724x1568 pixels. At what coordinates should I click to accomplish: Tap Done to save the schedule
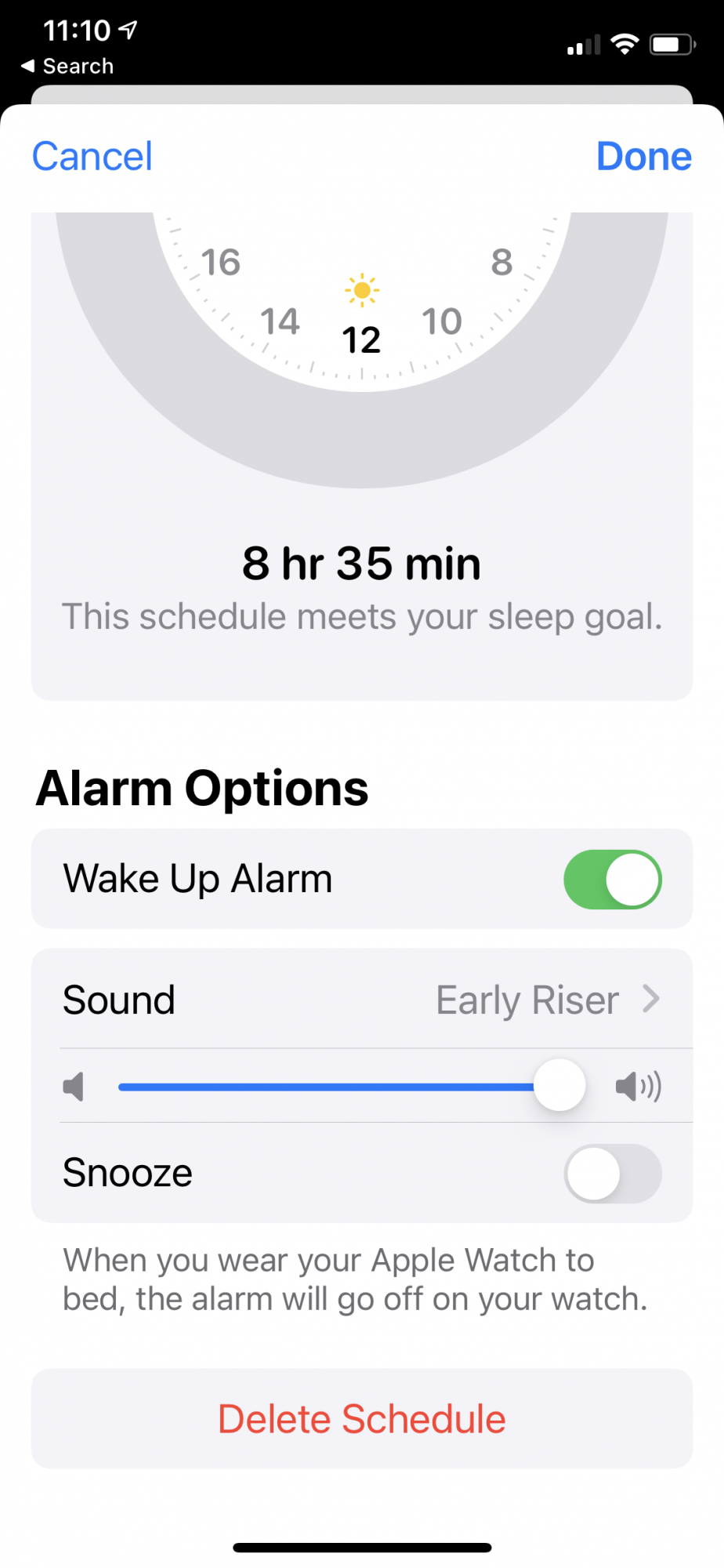pyautogui.click(x=643, y=156)
